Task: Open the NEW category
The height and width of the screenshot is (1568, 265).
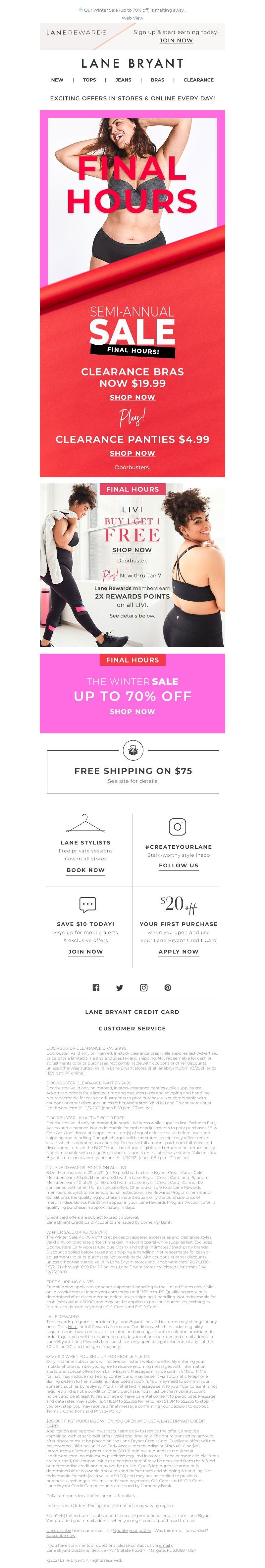Action: click(x=57, y=80)
